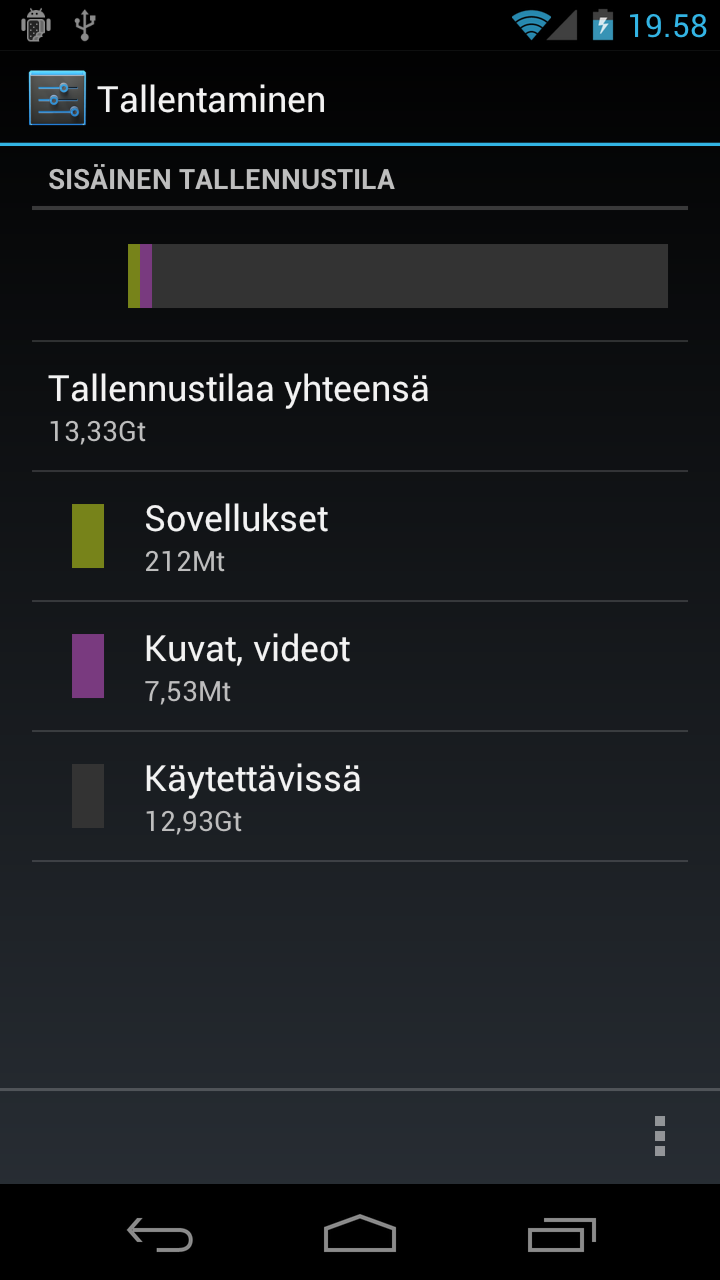Select the Käytettävissä storage row

(360, 797)
